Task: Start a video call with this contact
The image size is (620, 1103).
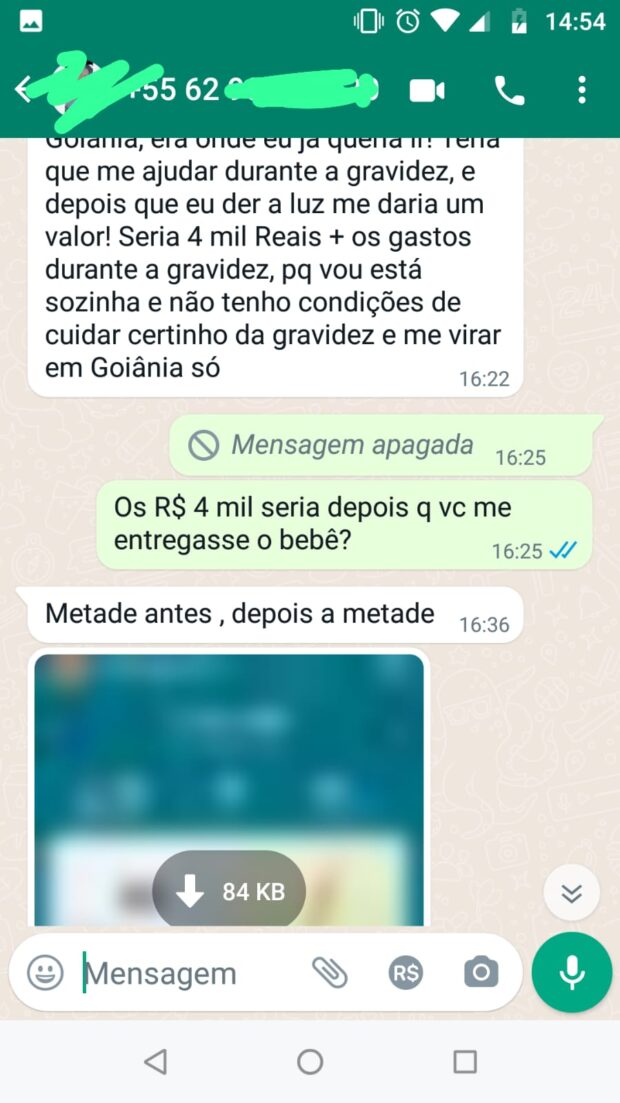Action: (427, 91)
